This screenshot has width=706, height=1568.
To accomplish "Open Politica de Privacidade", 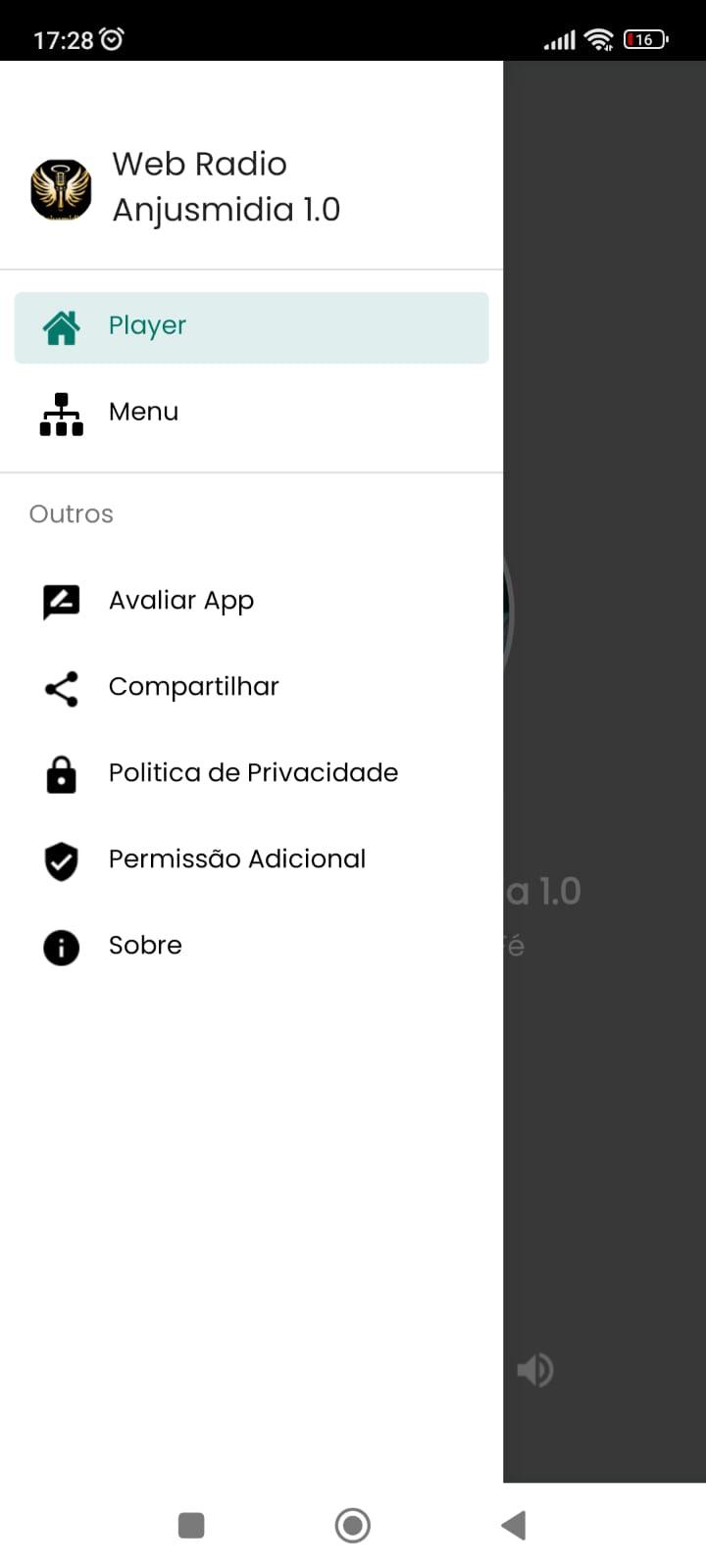I will pos(251,774).
